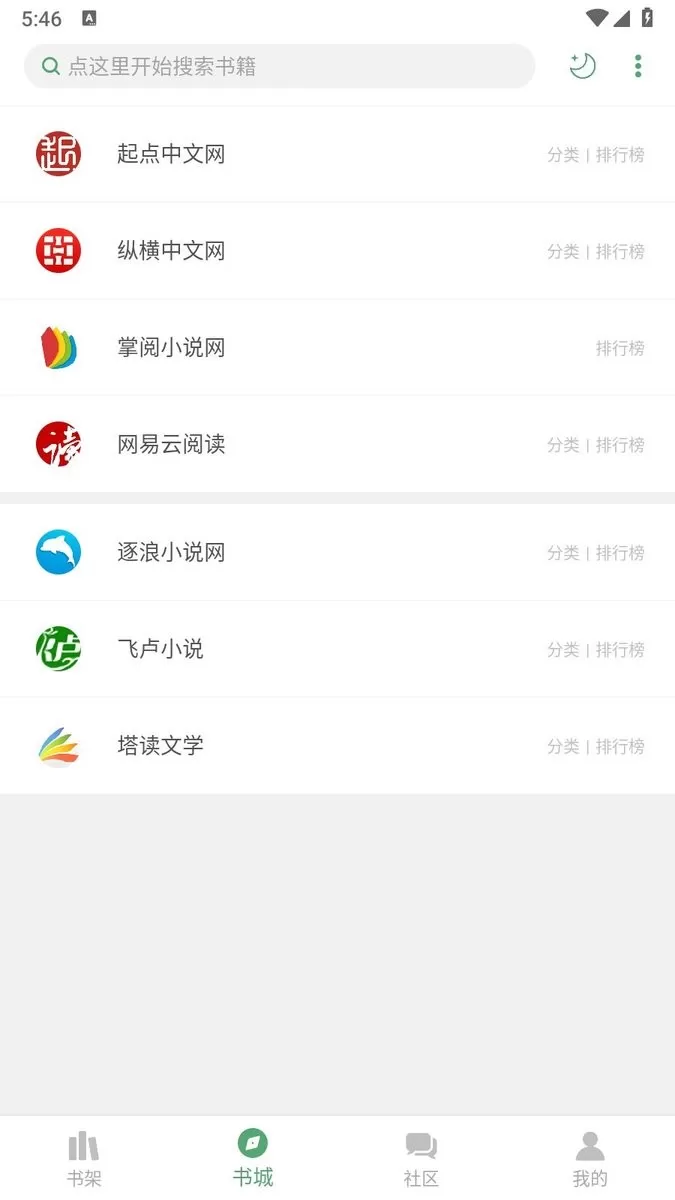Open 分类 for 逐浪小说网
Screen dimensions: 675x1200
[563, 553]
